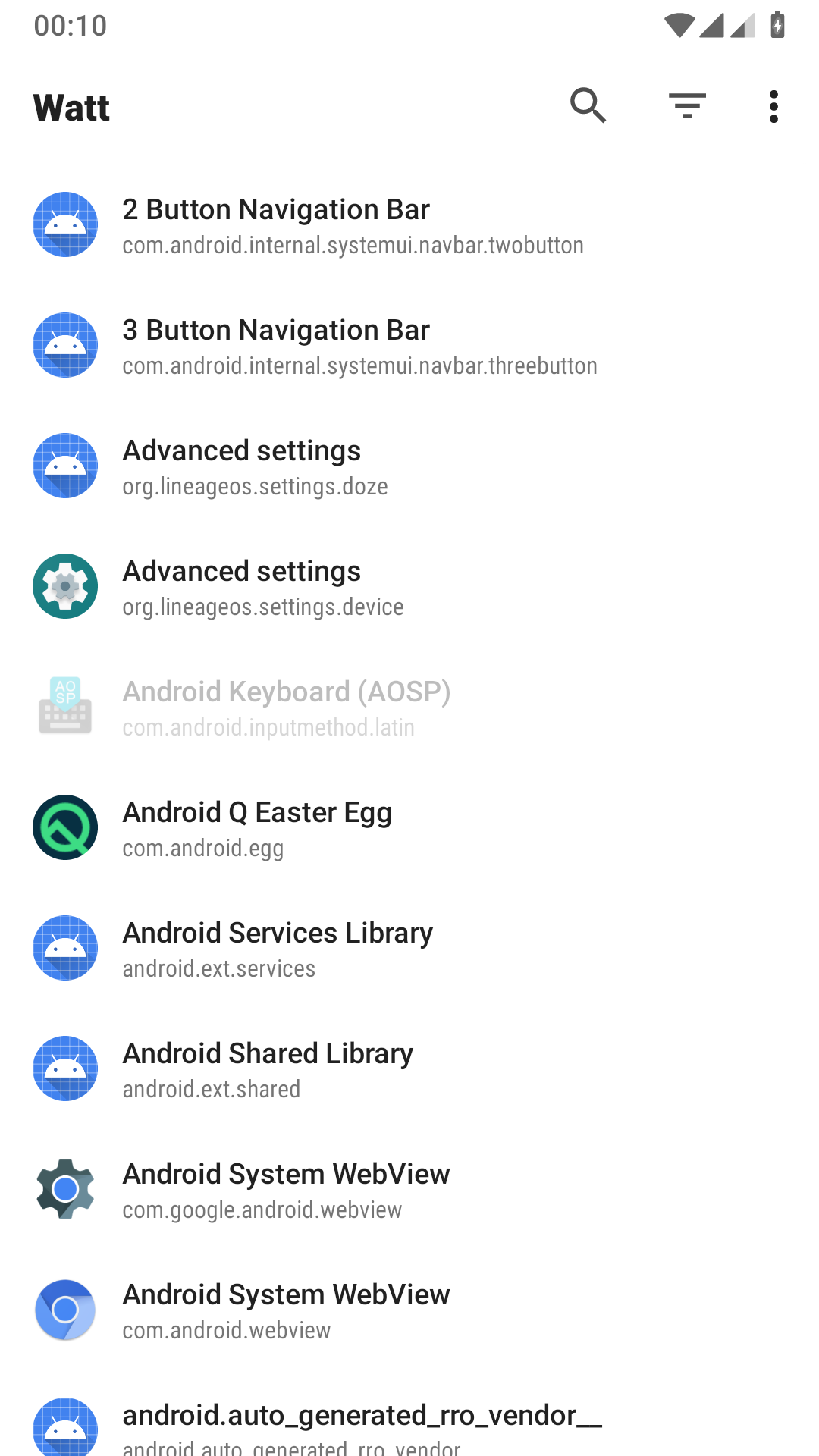Open the overflow menu
Viewport: 819px width, 1456px height.
(773, 106)
